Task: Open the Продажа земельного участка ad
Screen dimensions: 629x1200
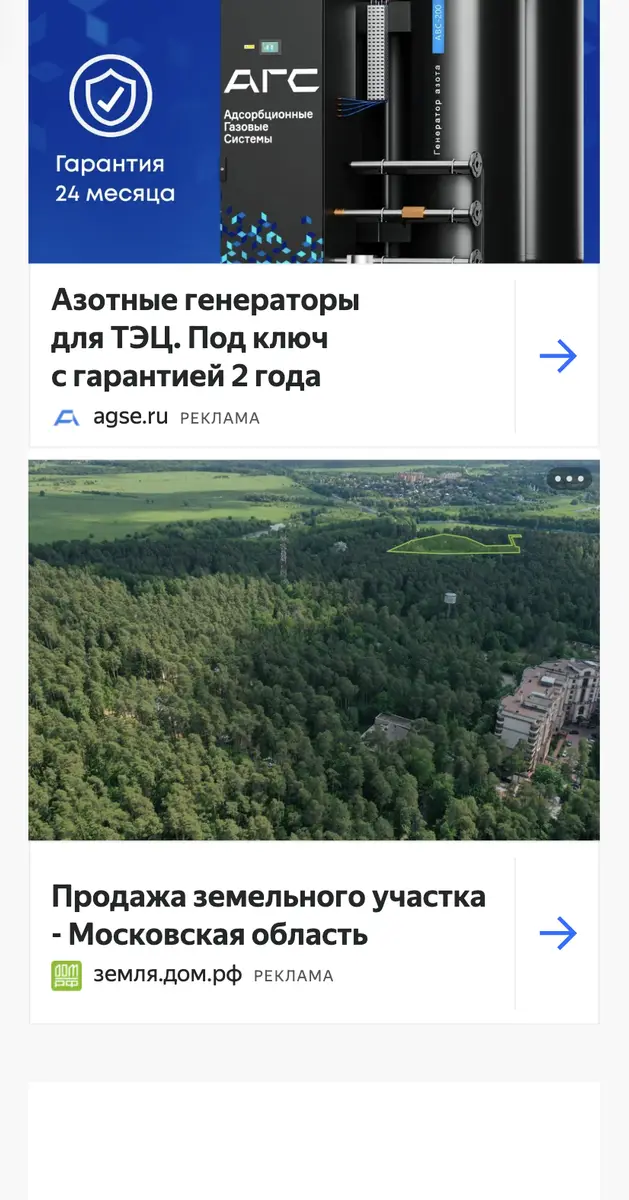Action: coord(268,915)
